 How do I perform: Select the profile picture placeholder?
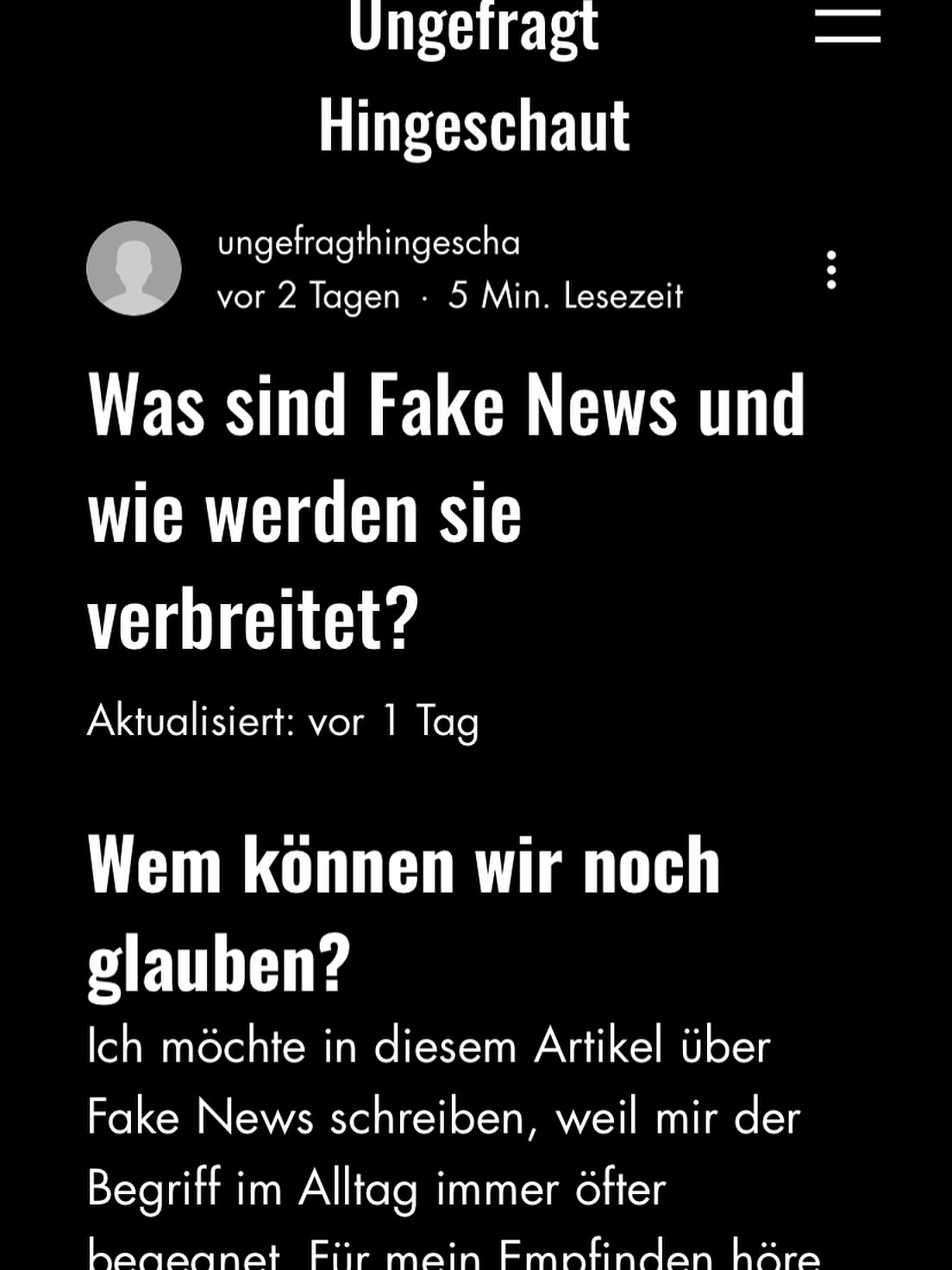134,267
